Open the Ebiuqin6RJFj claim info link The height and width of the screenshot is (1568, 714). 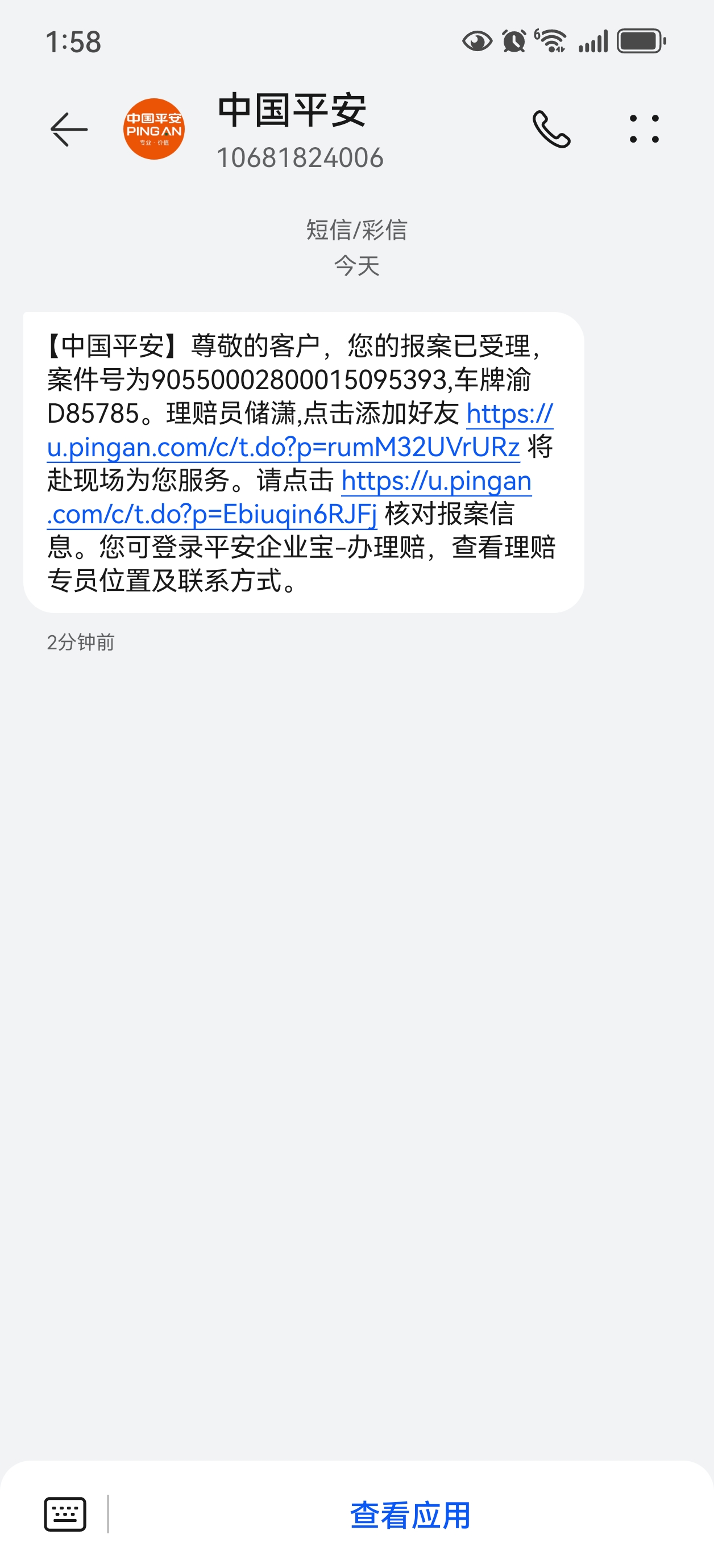[x=212, y=514]
